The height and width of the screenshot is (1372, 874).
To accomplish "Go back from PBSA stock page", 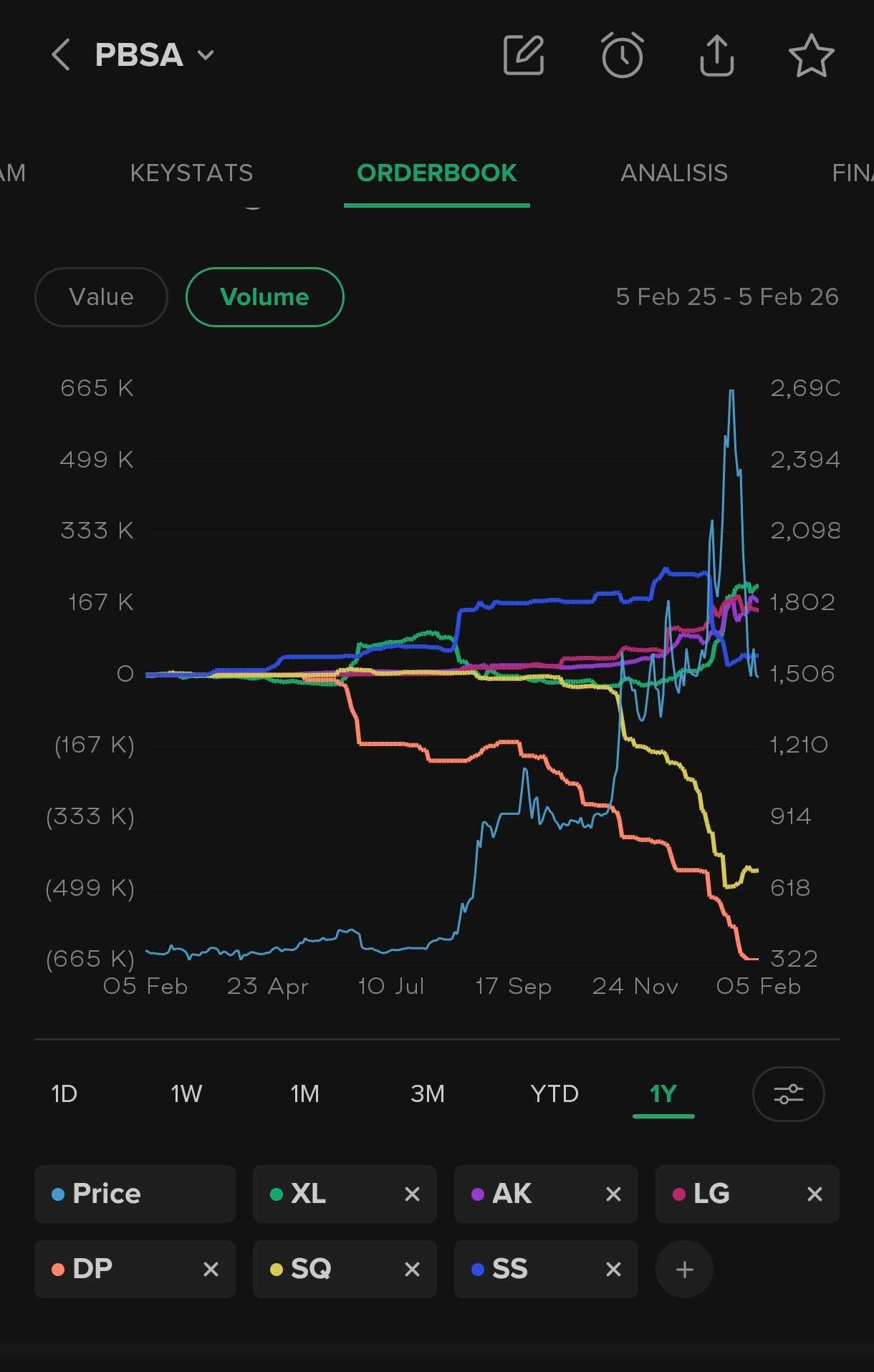I will click(x=61, y=55).
